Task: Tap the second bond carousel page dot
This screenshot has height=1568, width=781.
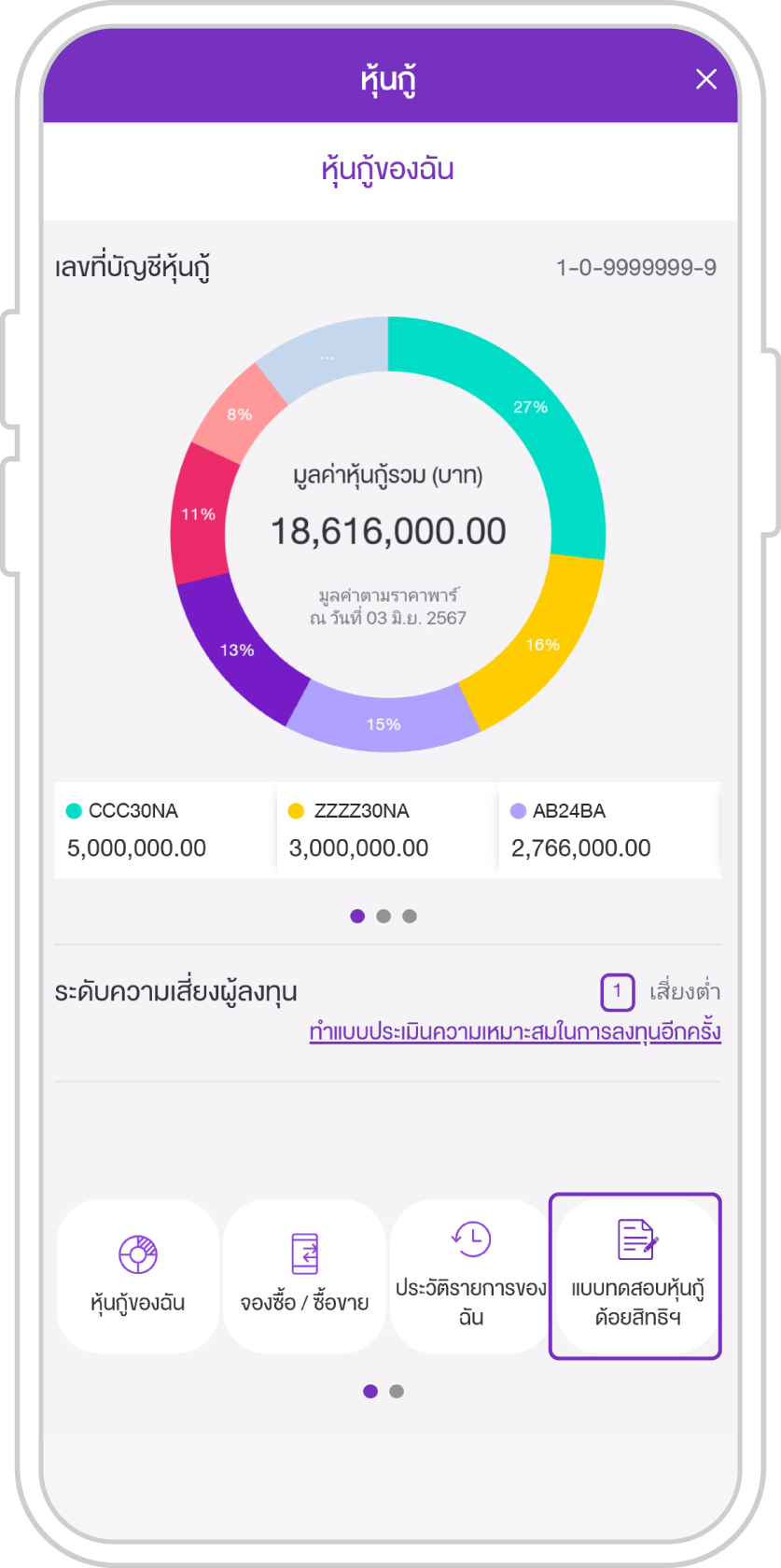Action: pyautogui.click(x=384, y=917)
